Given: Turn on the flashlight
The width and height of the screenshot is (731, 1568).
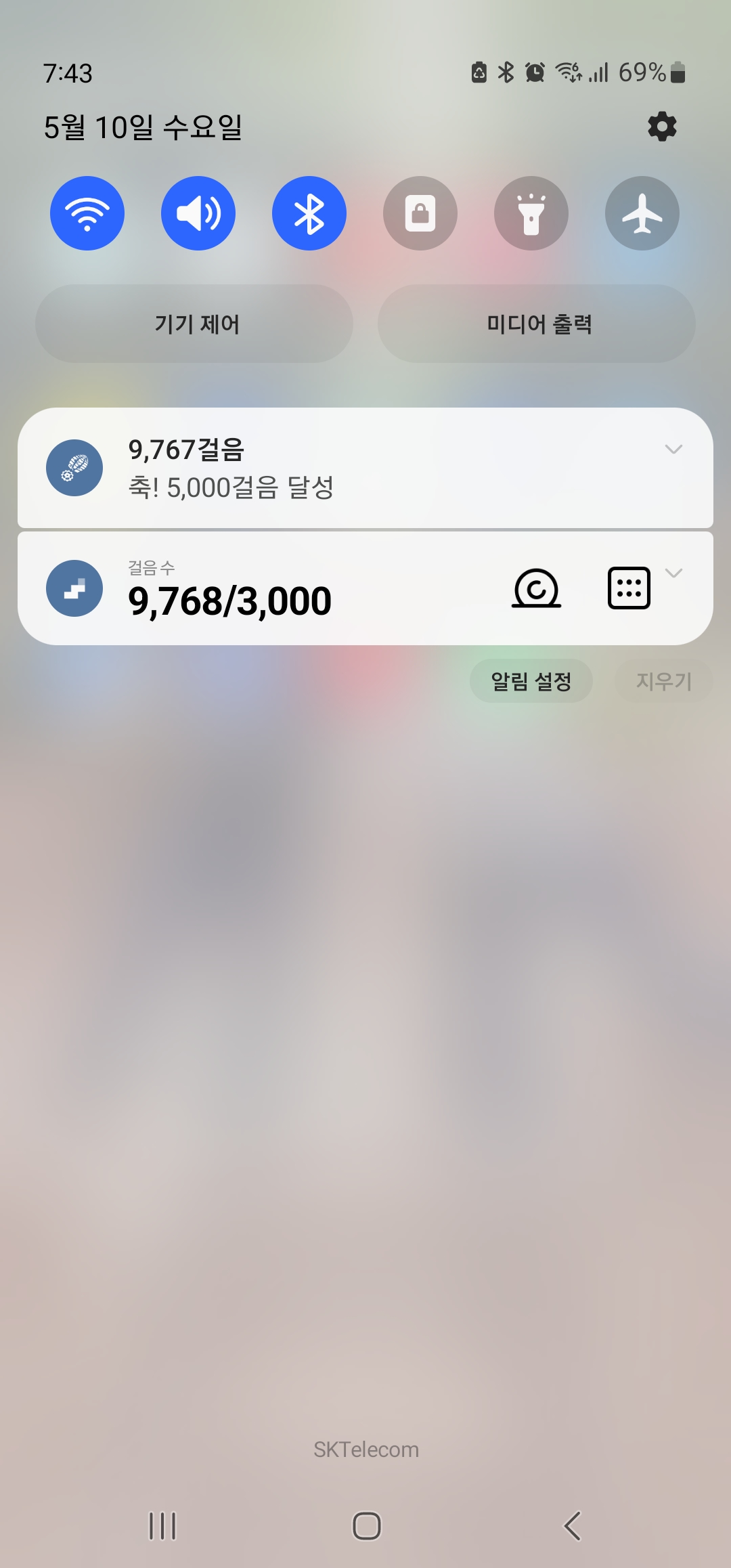Looking at the screenshot, I should pyautogui.click(x=531, y=213).
